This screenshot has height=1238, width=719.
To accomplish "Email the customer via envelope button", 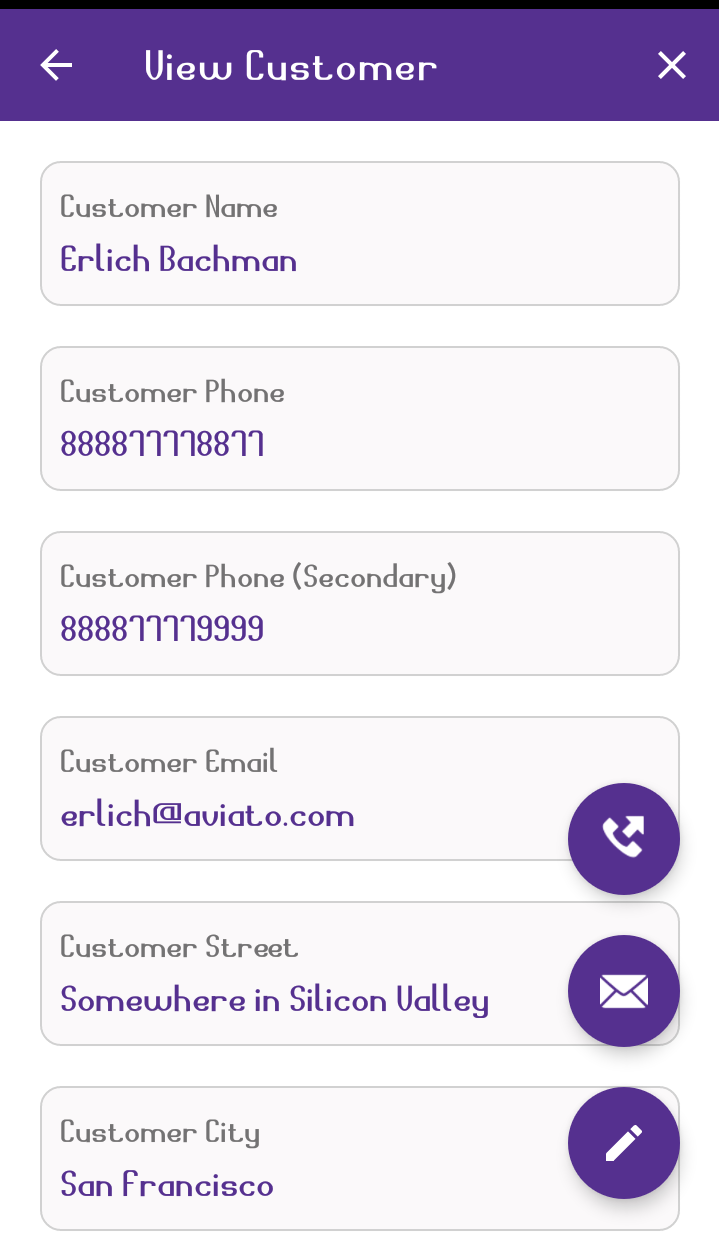I will 623,990.
